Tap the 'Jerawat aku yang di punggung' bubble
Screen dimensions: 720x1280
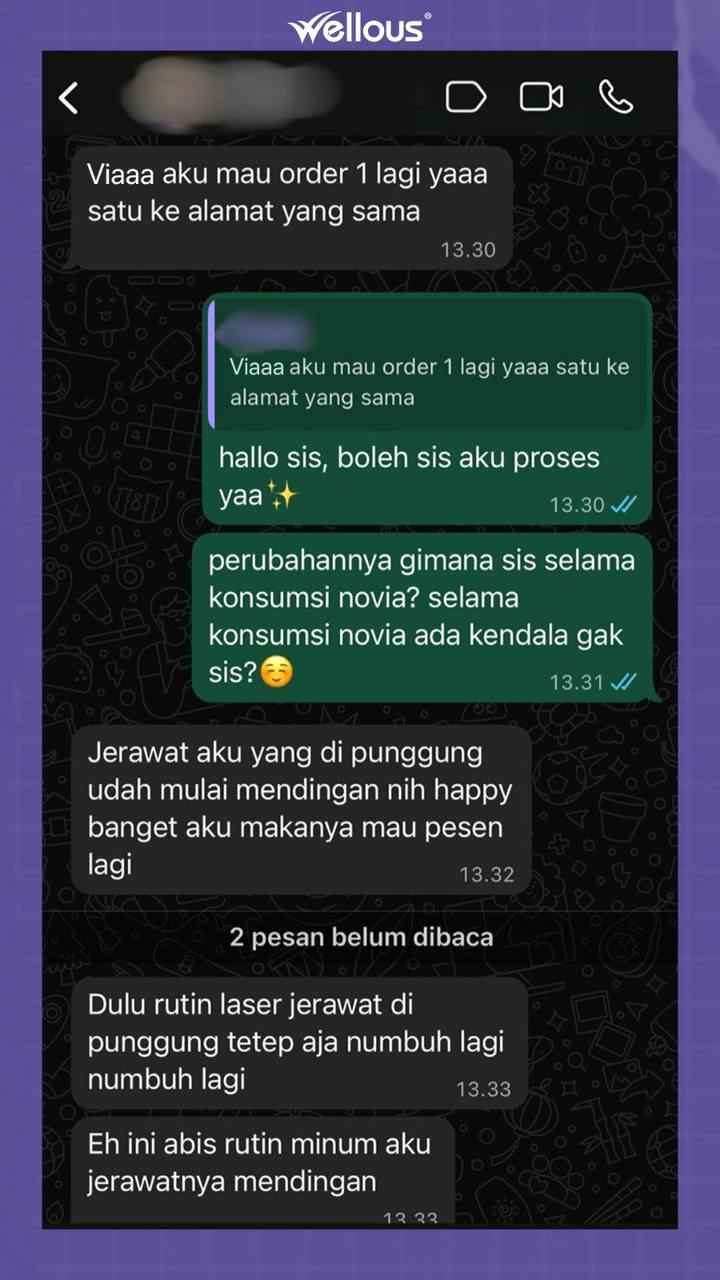click(x=300, y=810)
